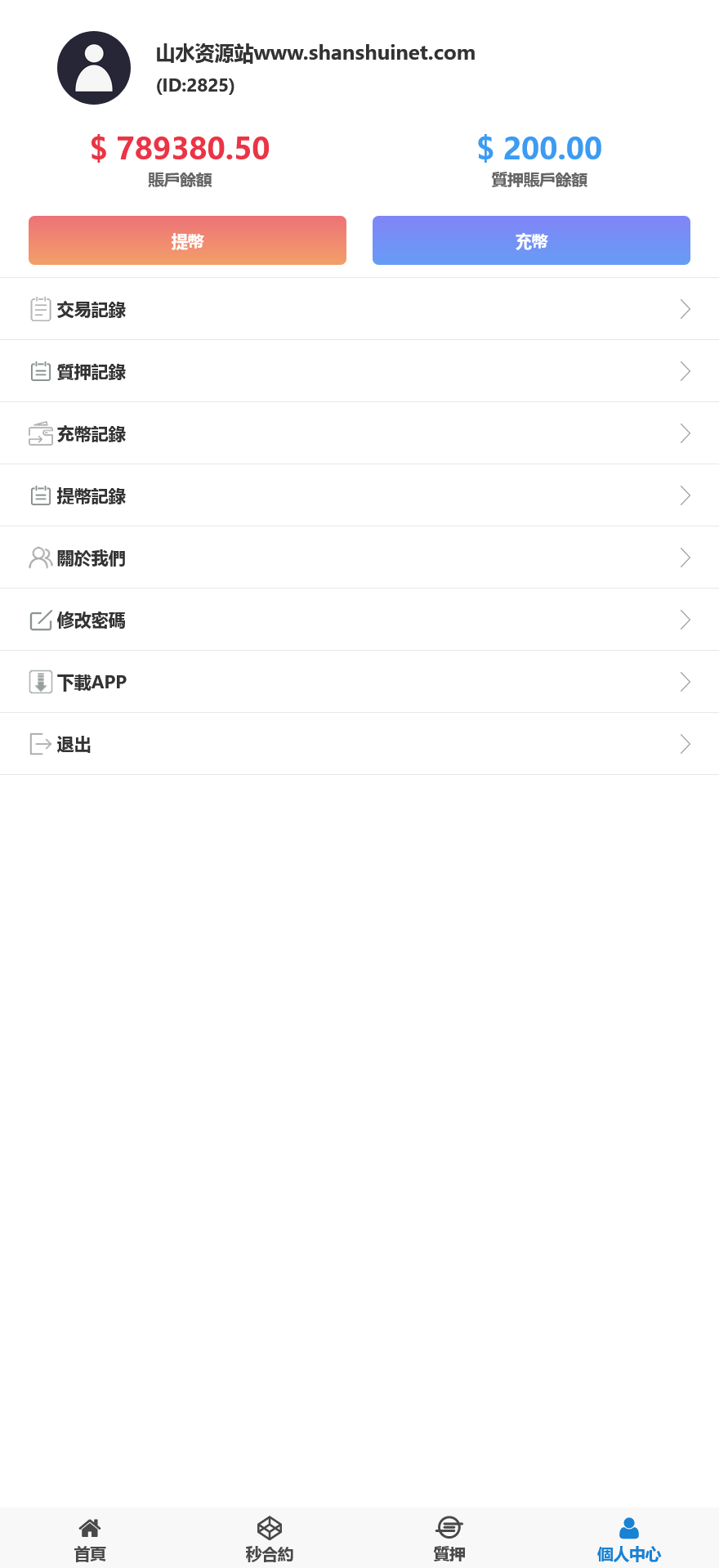Open the 首頁 home tab
This screenshot has width=719, height=1568.
tap(90, 1537)
